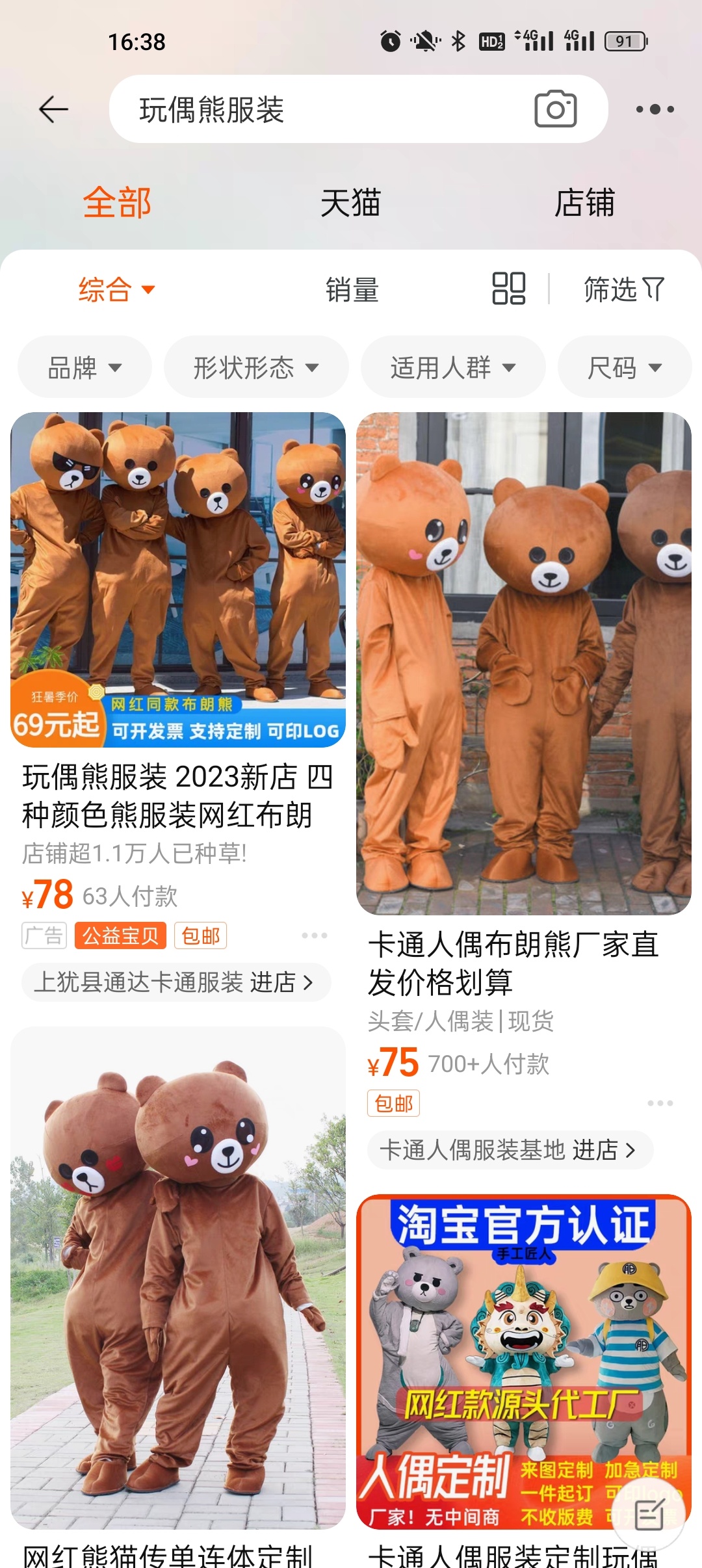Screen dimensions: 702x1568
Task: Tap the floating feedback note button
Action: click(x=649, y=1515)
